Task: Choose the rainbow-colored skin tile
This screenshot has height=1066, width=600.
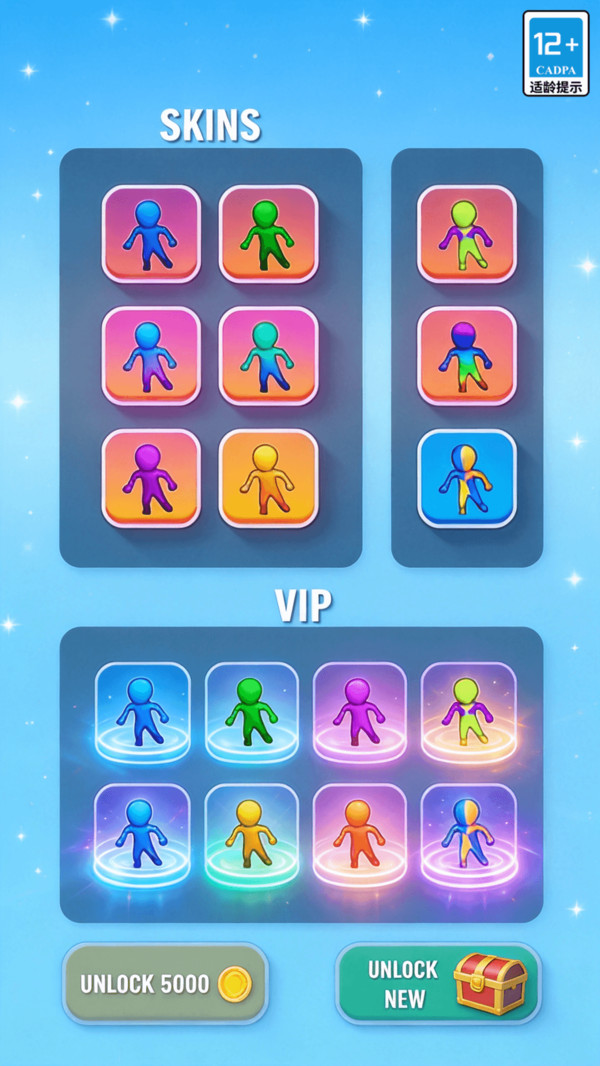Action: pyautogui.click(x=467, y=356)
